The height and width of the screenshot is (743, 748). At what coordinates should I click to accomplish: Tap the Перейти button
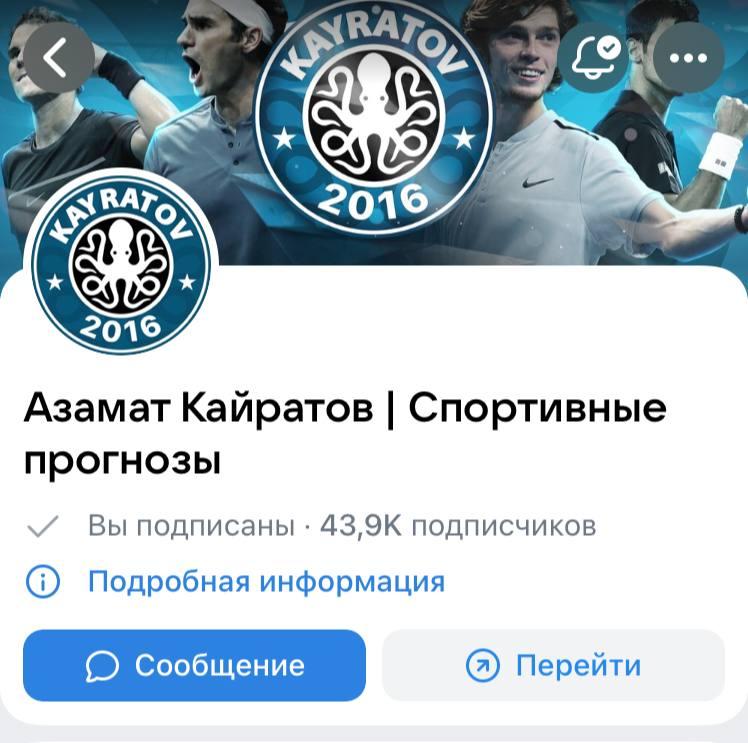click(553, 665)
